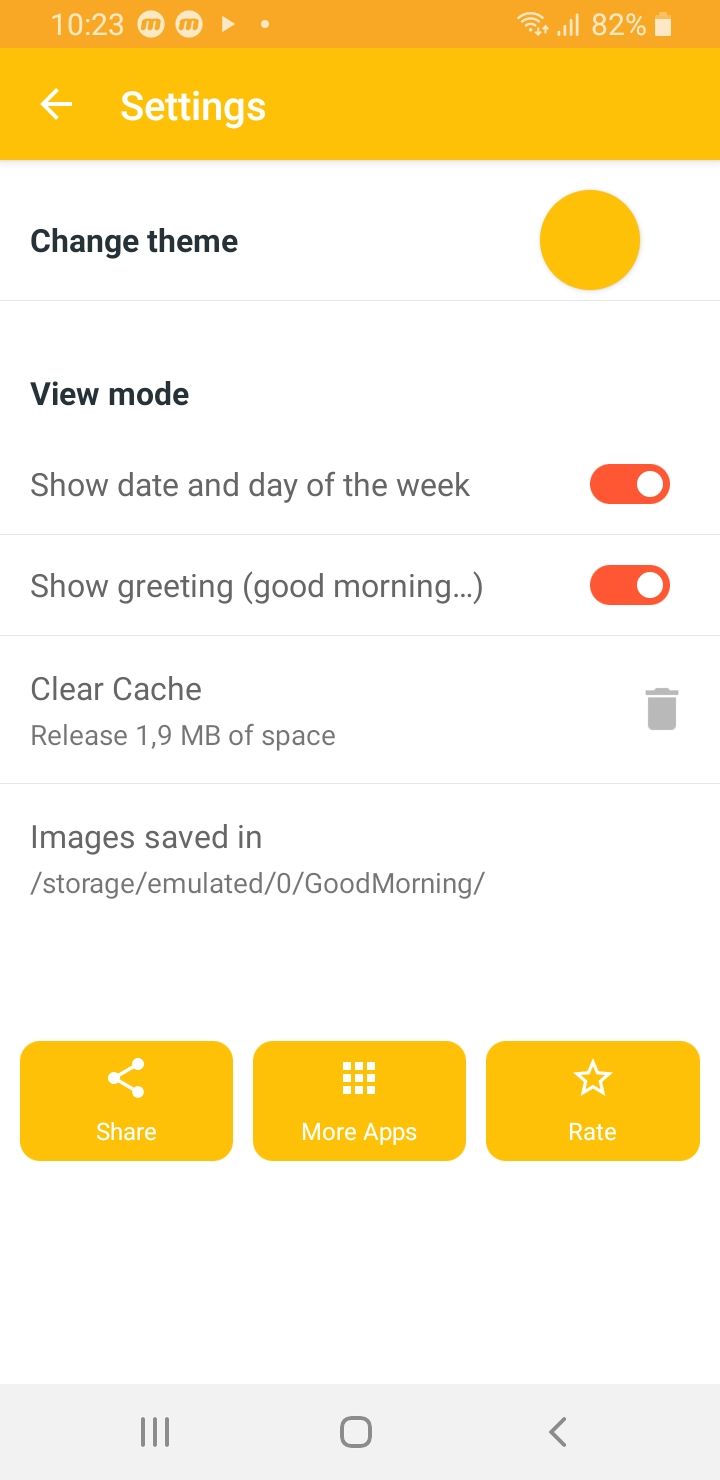Open the Images saved in folder setting
This screenshot has width=720, height=1480.
(258, 859)
